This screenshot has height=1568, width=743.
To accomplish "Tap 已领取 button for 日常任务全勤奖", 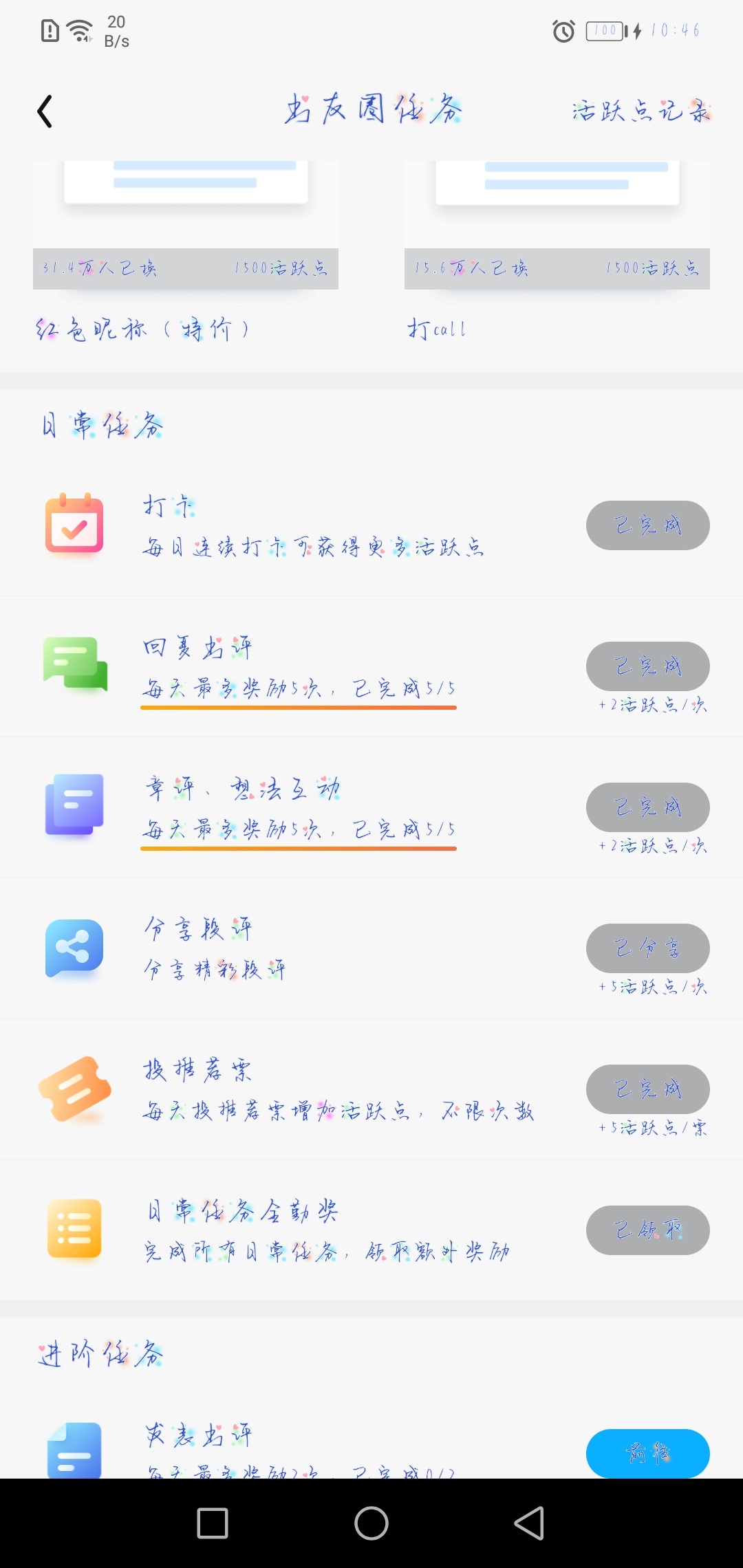I will [647, 1230].
